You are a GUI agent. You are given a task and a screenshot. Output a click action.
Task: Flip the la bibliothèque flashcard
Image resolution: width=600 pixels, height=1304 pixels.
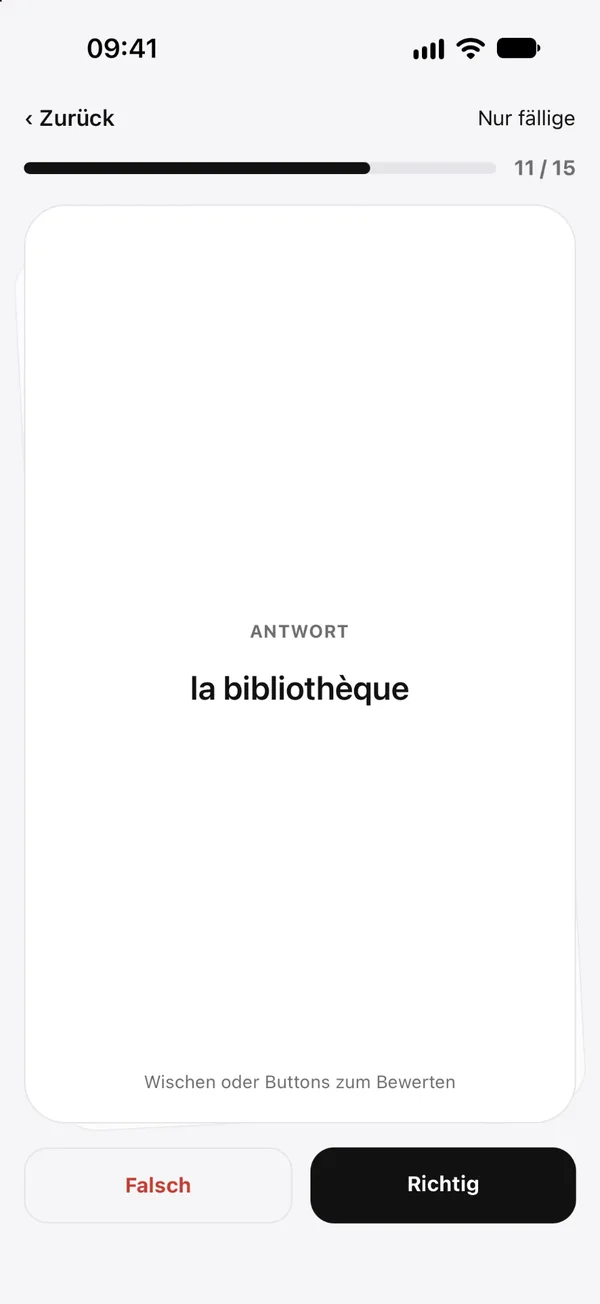click(300, 664)
